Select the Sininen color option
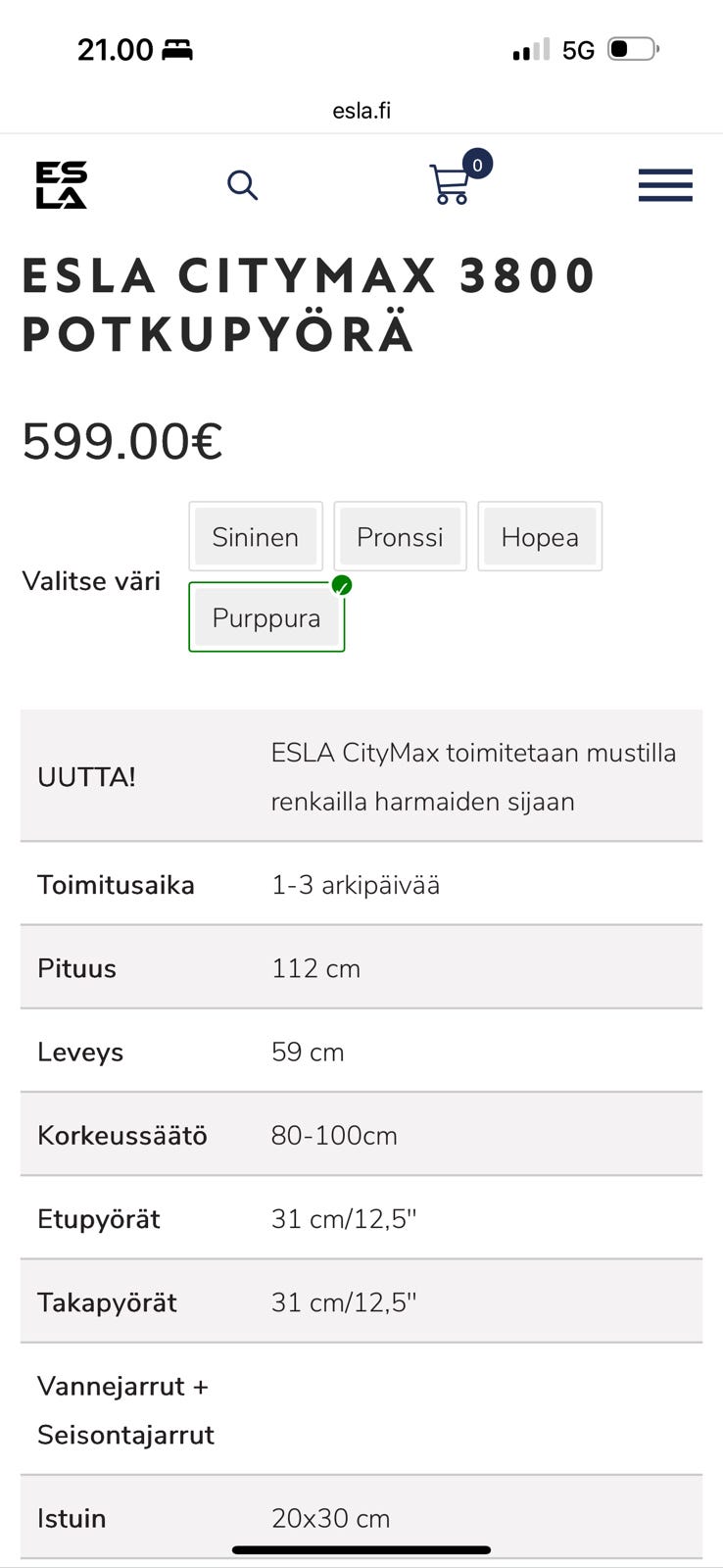Screen dimensions: 723x1568 pos(255,537)
